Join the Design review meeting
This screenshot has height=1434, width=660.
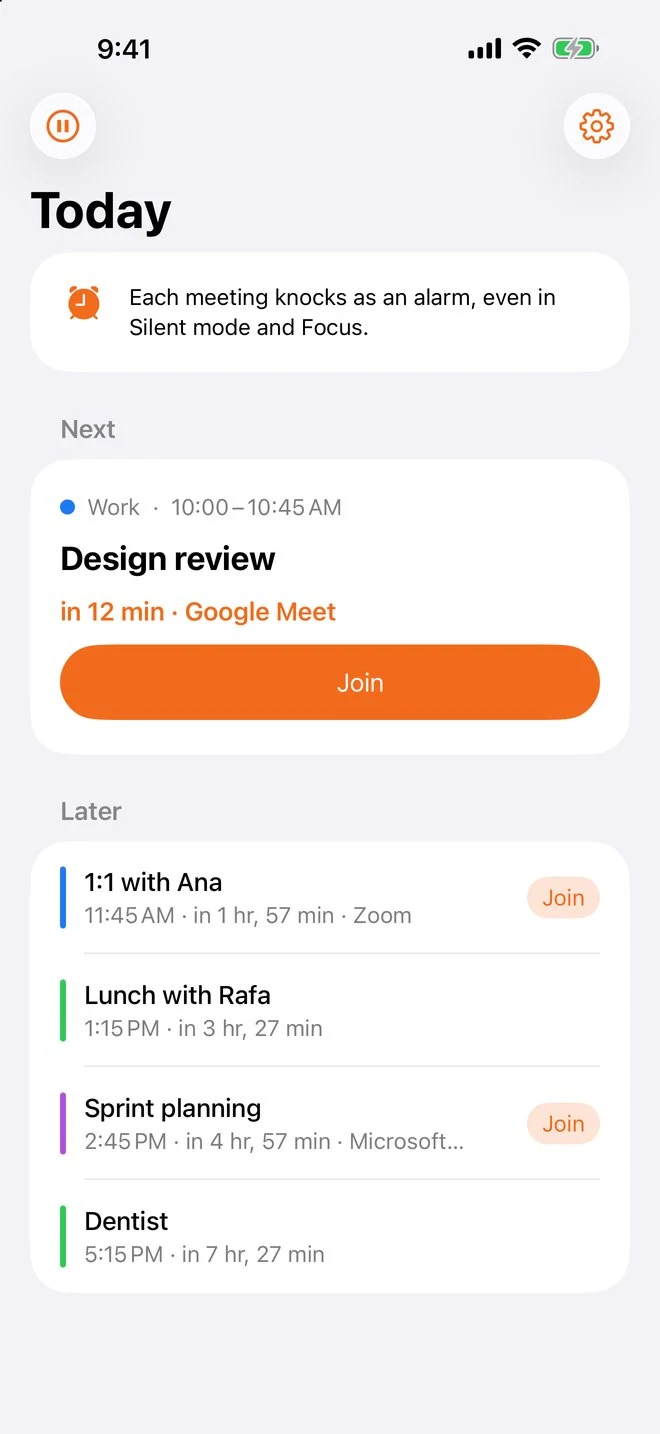coord(330,682)
